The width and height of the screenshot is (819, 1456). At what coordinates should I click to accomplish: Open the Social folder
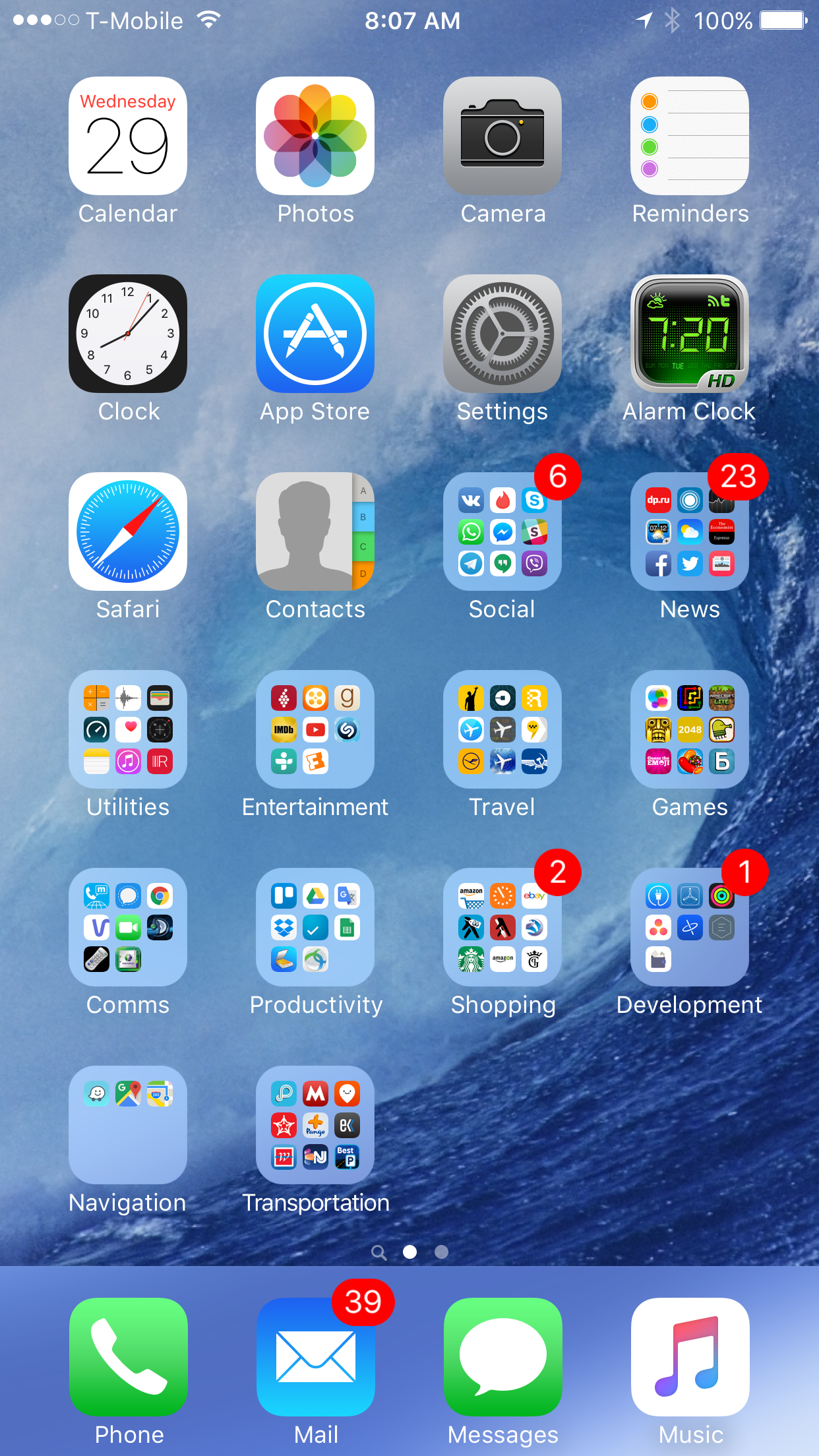click(x=502, y=531)
